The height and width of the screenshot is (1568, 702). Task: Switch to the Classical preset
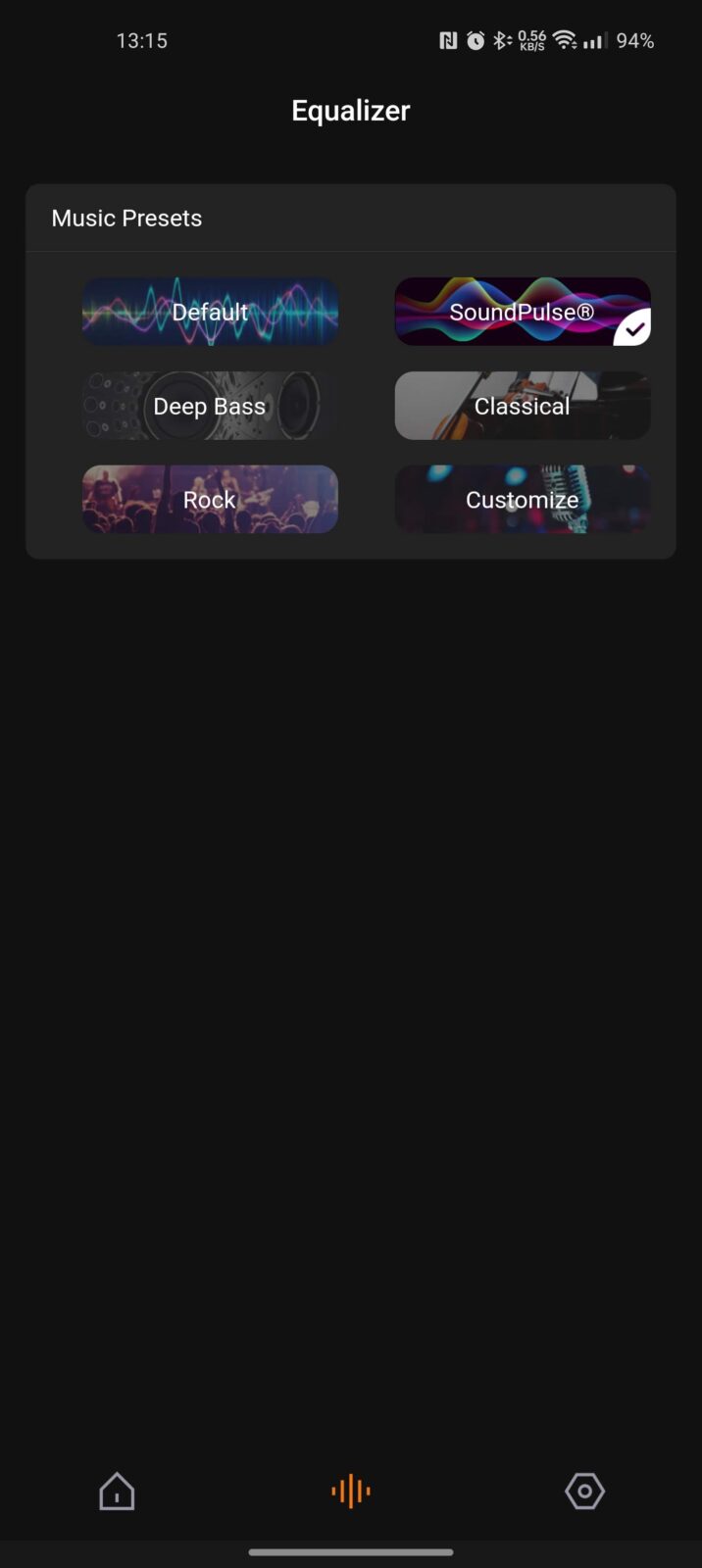[x=522, y=406]
